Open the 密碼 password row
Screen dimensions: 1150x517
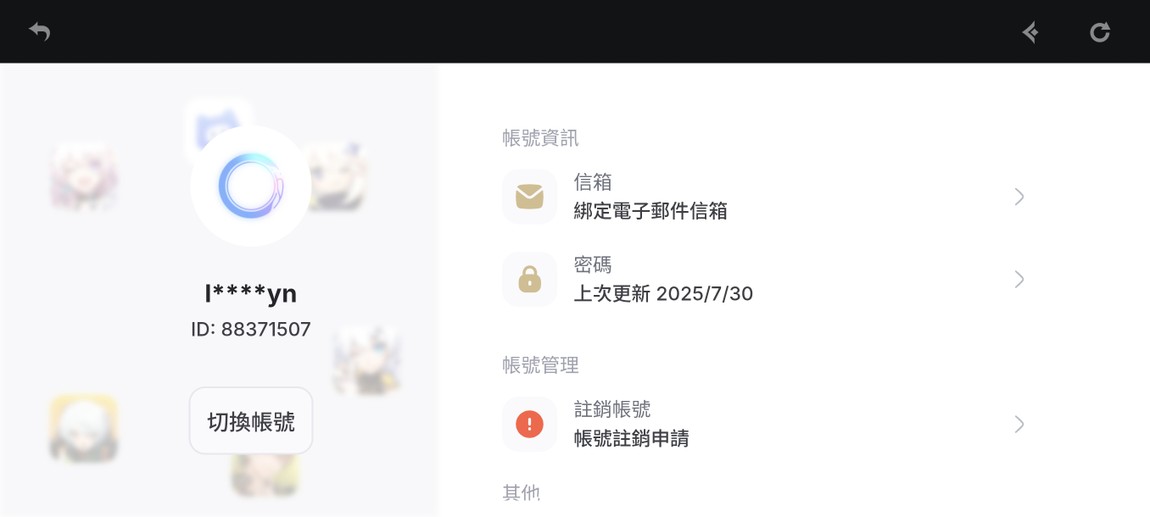pyautogui.click(x=765, y=279)
